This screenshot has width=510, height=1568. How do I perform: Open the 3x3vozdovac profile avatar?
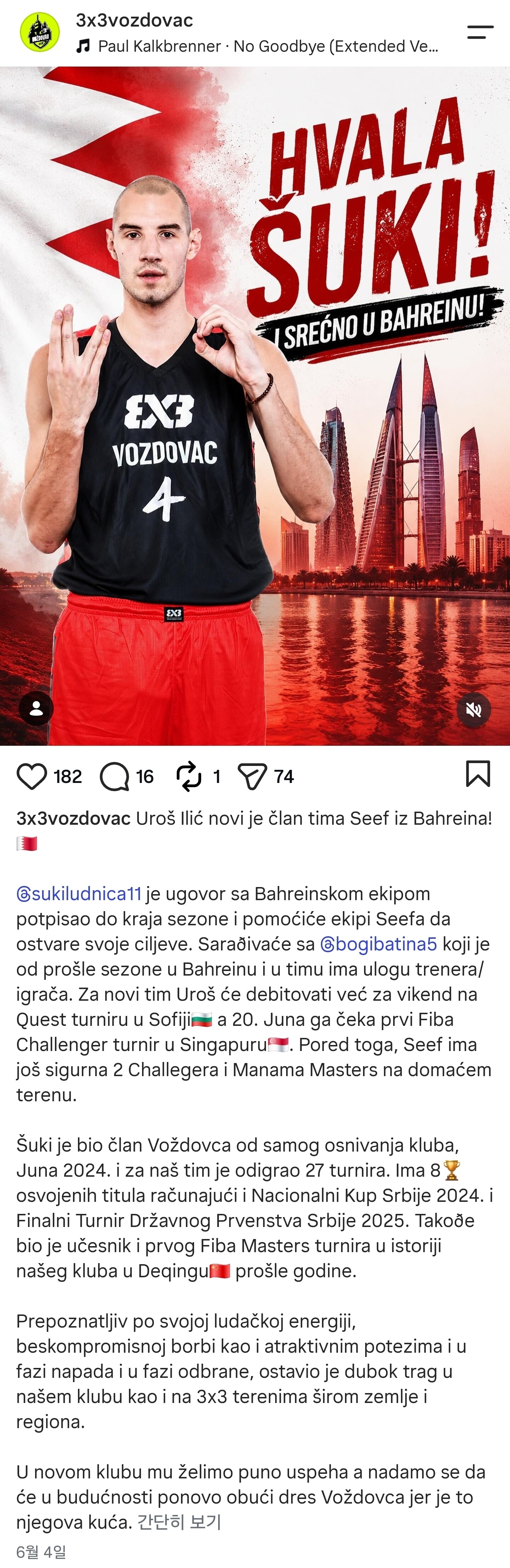tap(40, 32)
